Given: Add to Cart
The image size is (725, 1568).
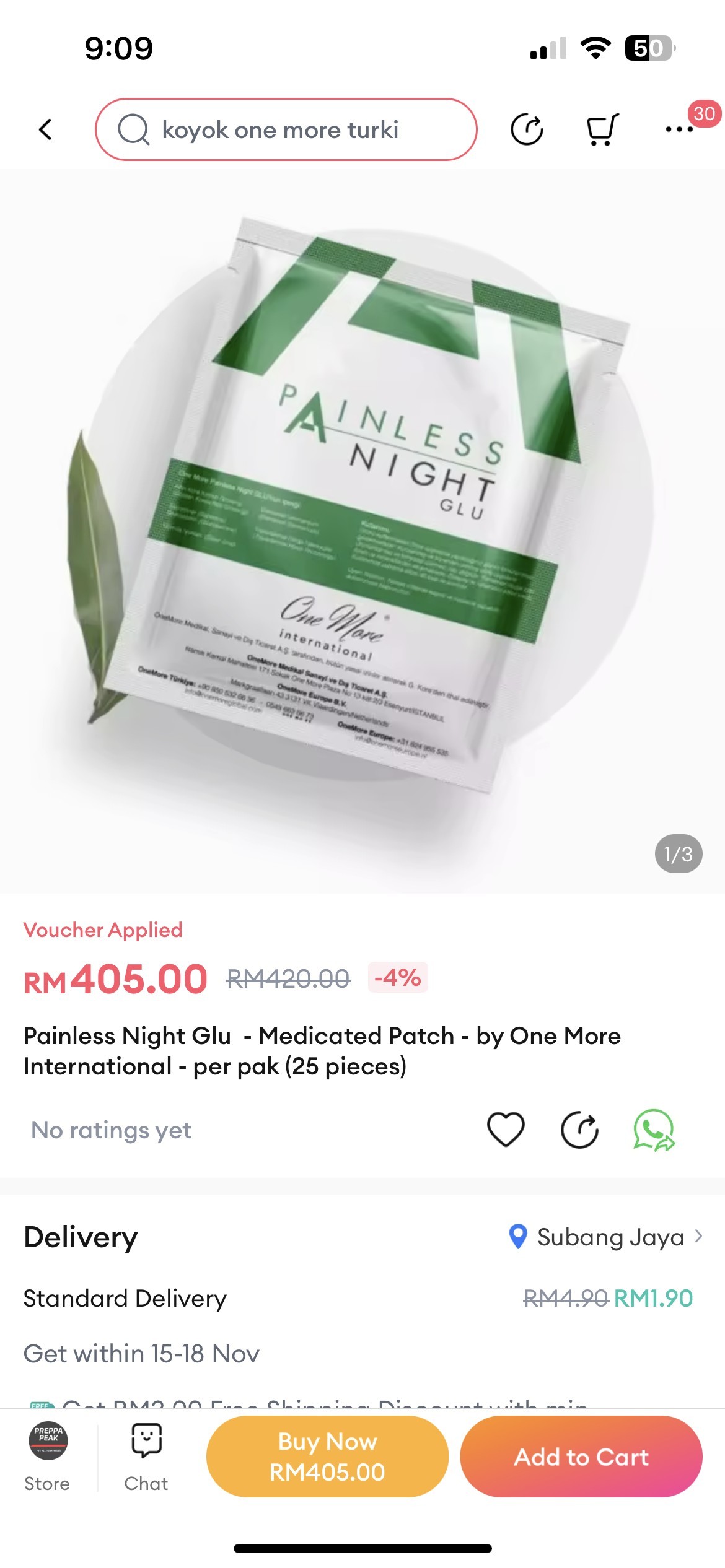Looking at the screenshot, I should (581, 1457).
